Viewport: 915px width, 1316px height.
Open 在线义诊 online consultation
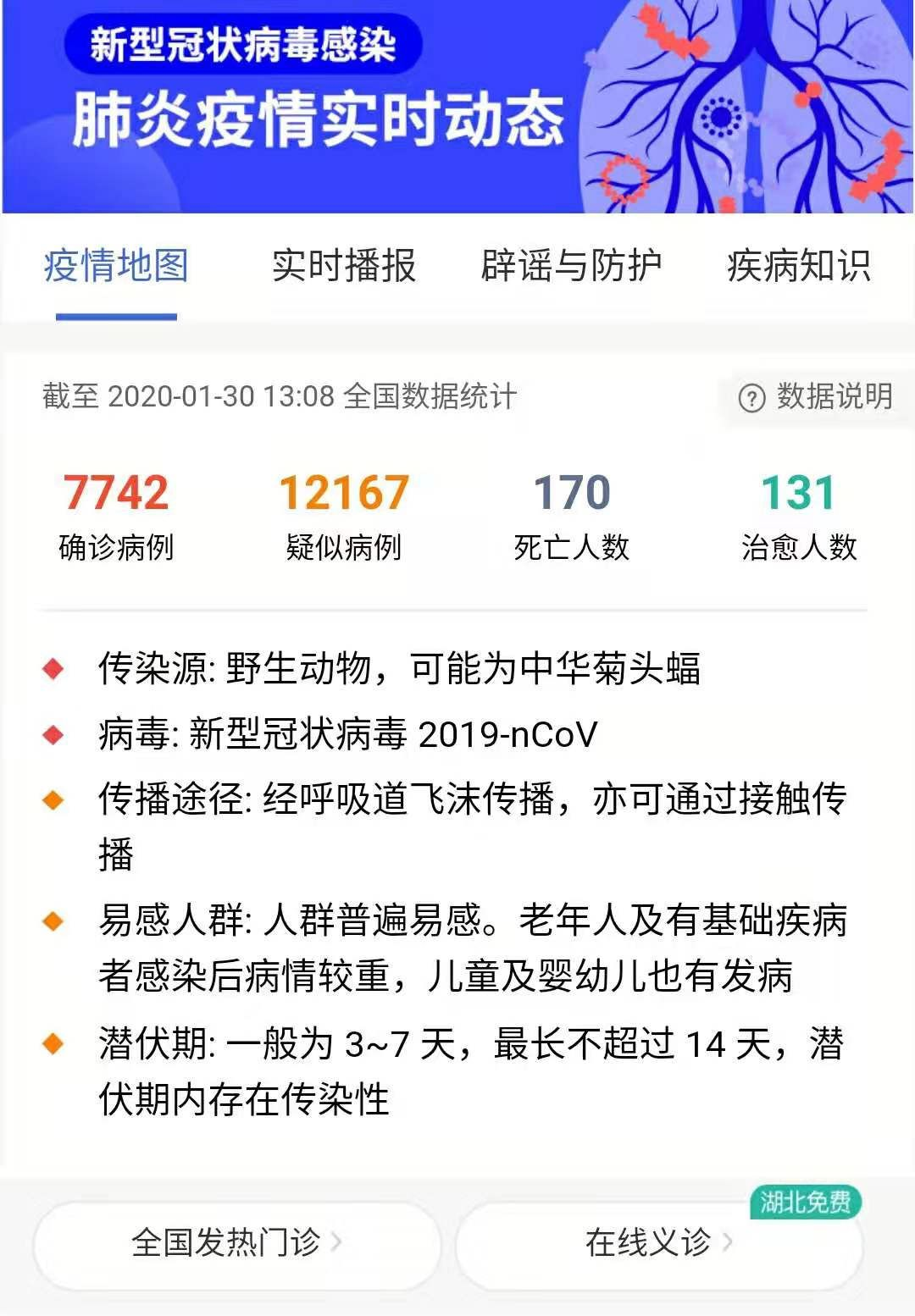pos(658,1242)
